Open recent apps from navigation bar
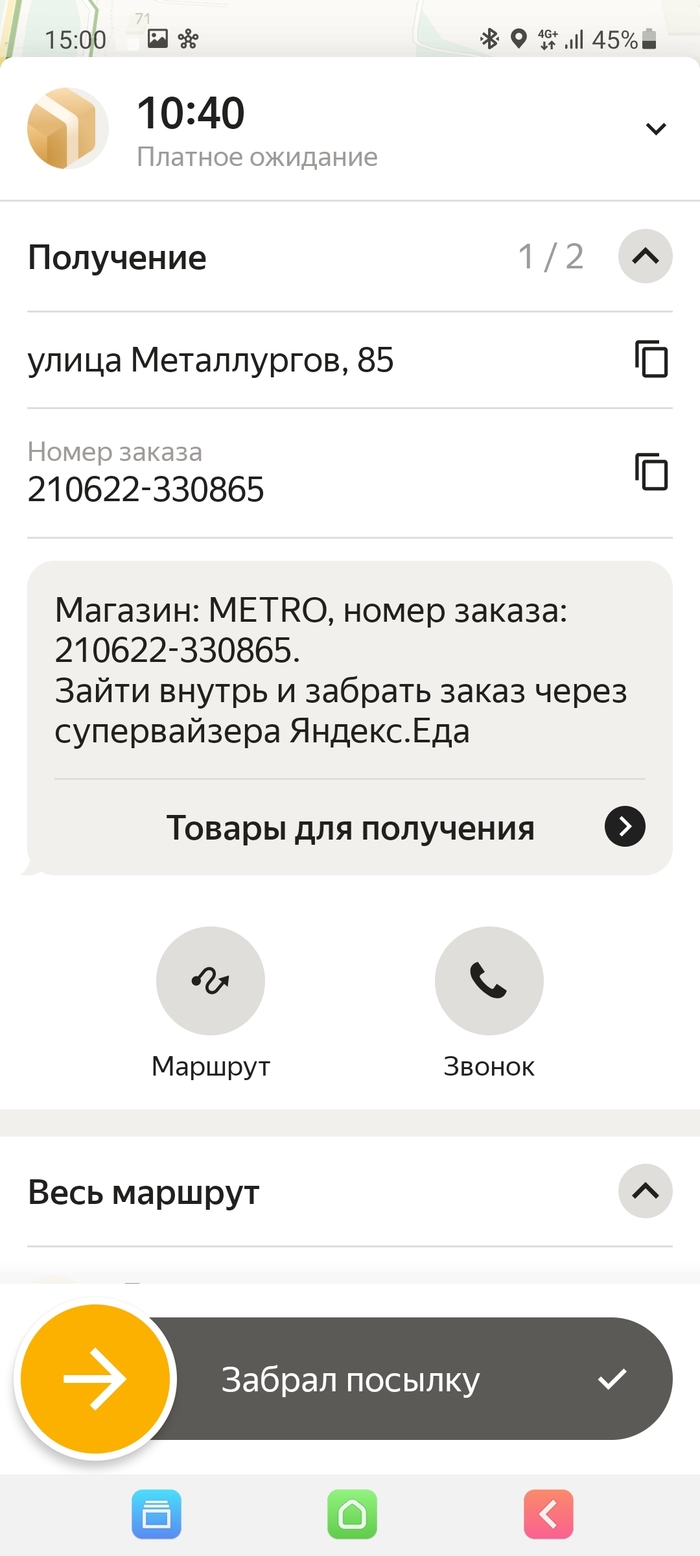This screenshot has height=1556, width=700. [157, 1514]
